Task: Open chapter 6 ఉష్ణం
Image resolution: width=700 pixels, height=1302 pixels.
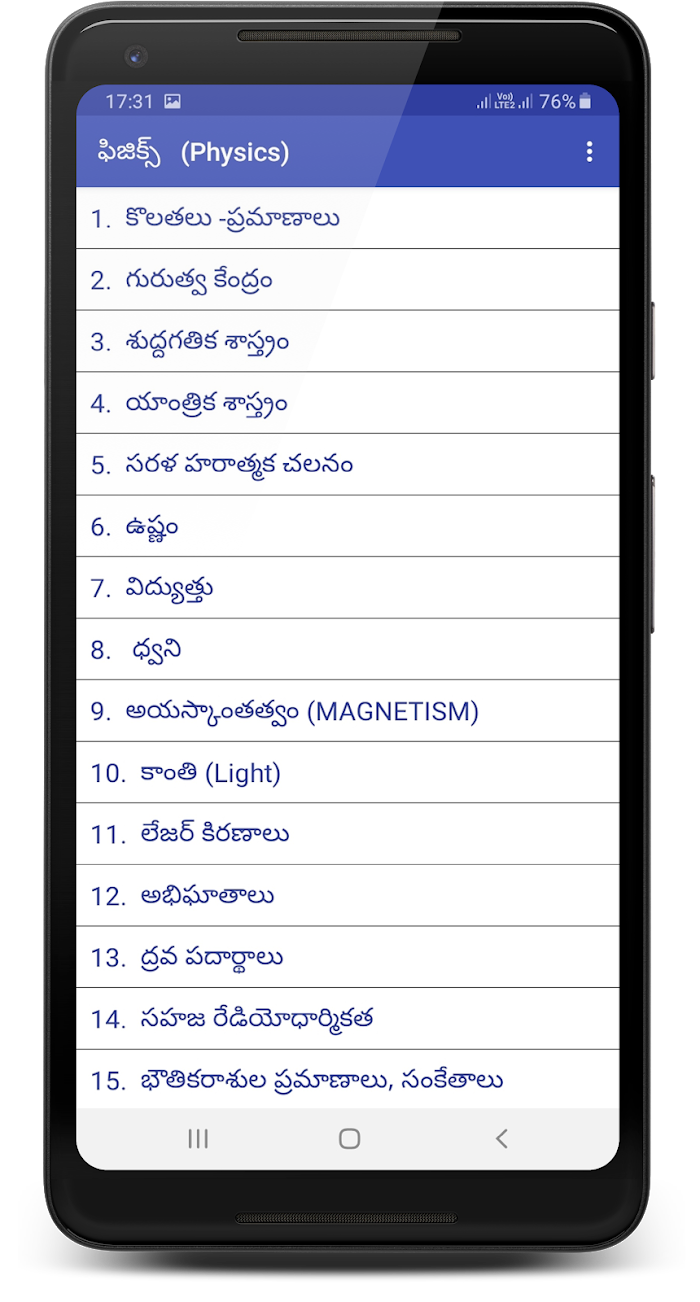Action: tap(347, 527)
